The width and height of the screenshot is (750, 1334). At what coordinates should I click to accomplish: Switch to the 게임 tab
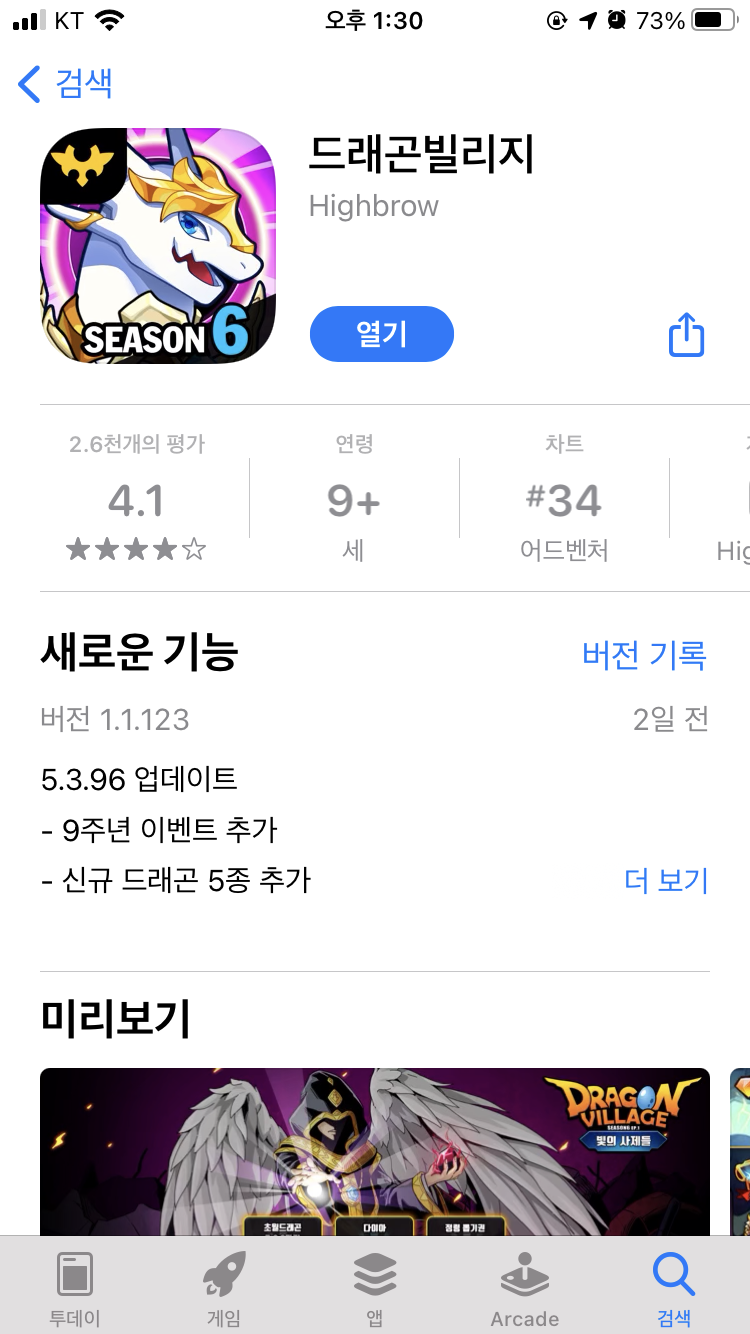225,1288
